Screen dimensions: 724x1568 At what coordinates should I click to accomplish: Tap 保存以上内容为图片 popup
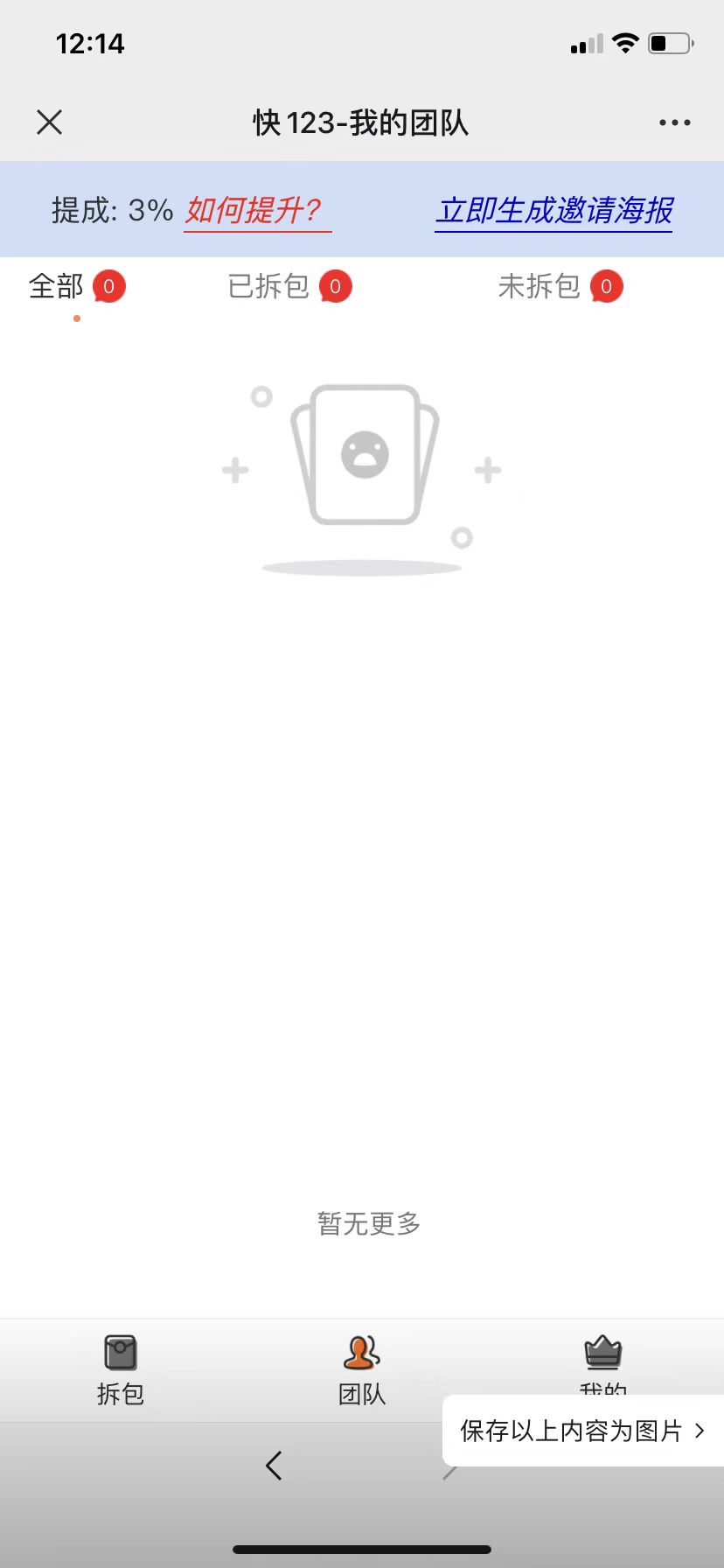click(583, 1431)
